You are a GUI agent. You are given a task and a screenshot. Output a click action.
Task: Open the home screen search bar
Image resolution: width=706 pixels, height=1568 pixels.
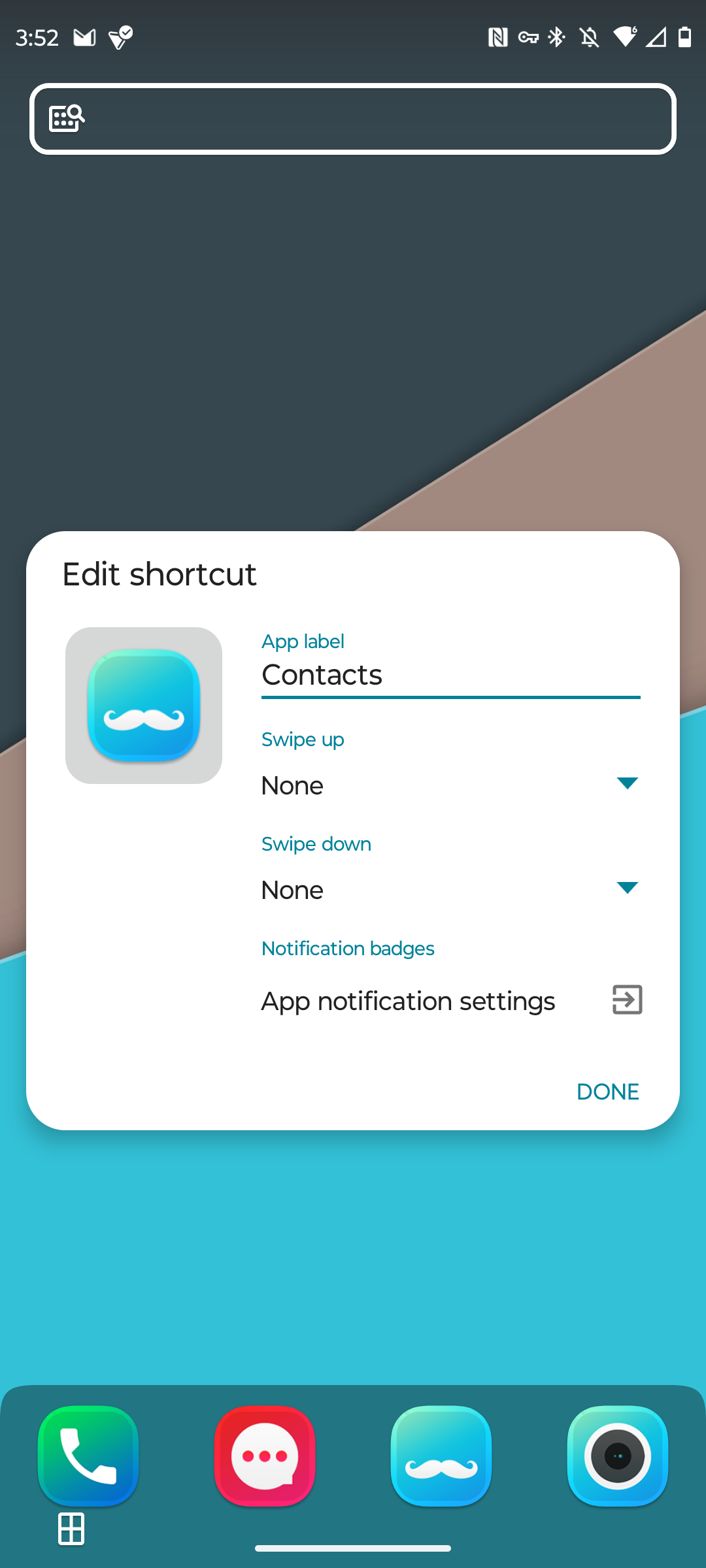click(x=353, y=119)
